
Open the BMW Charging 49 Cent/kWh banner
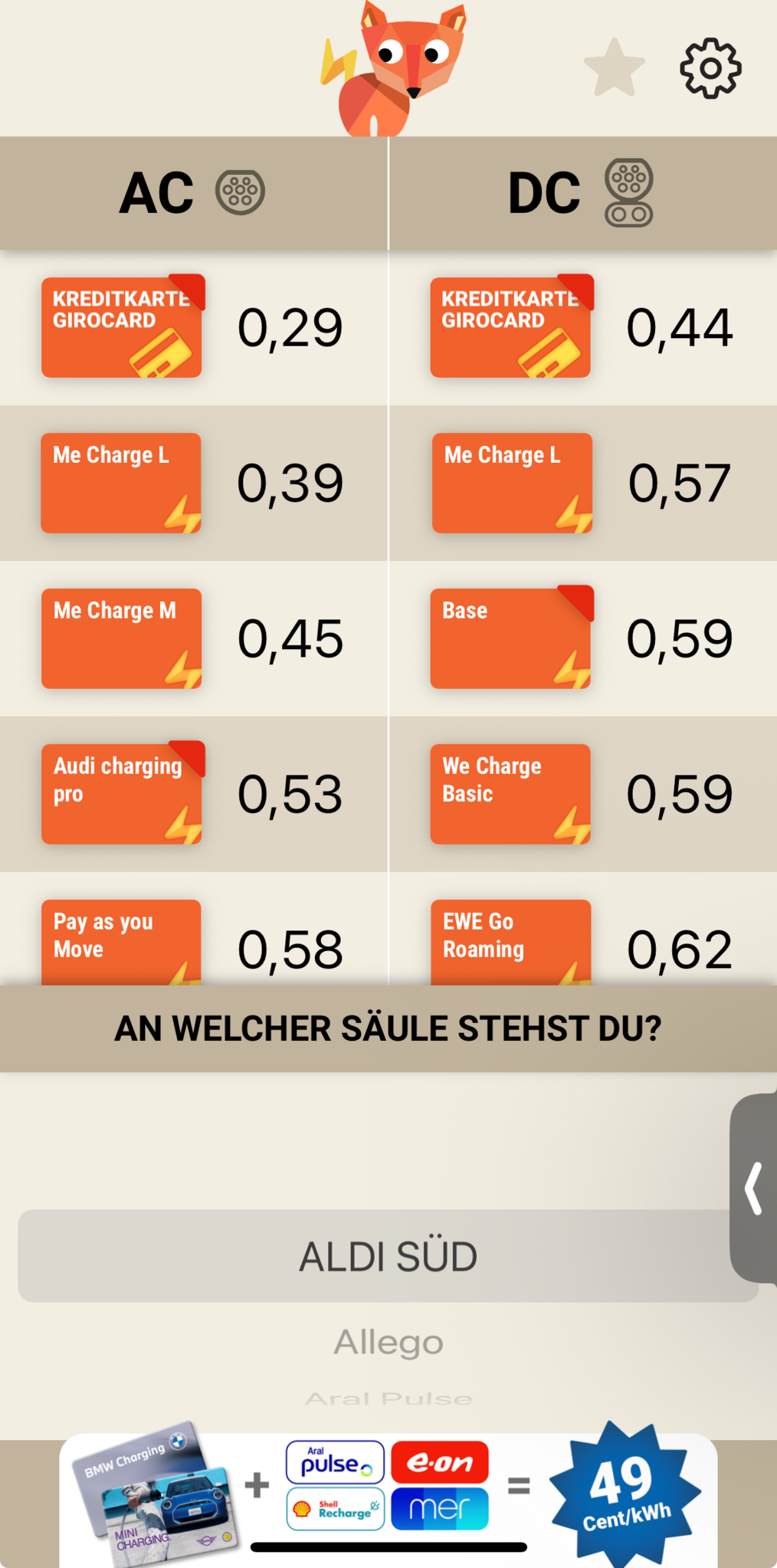[388, 1498]
